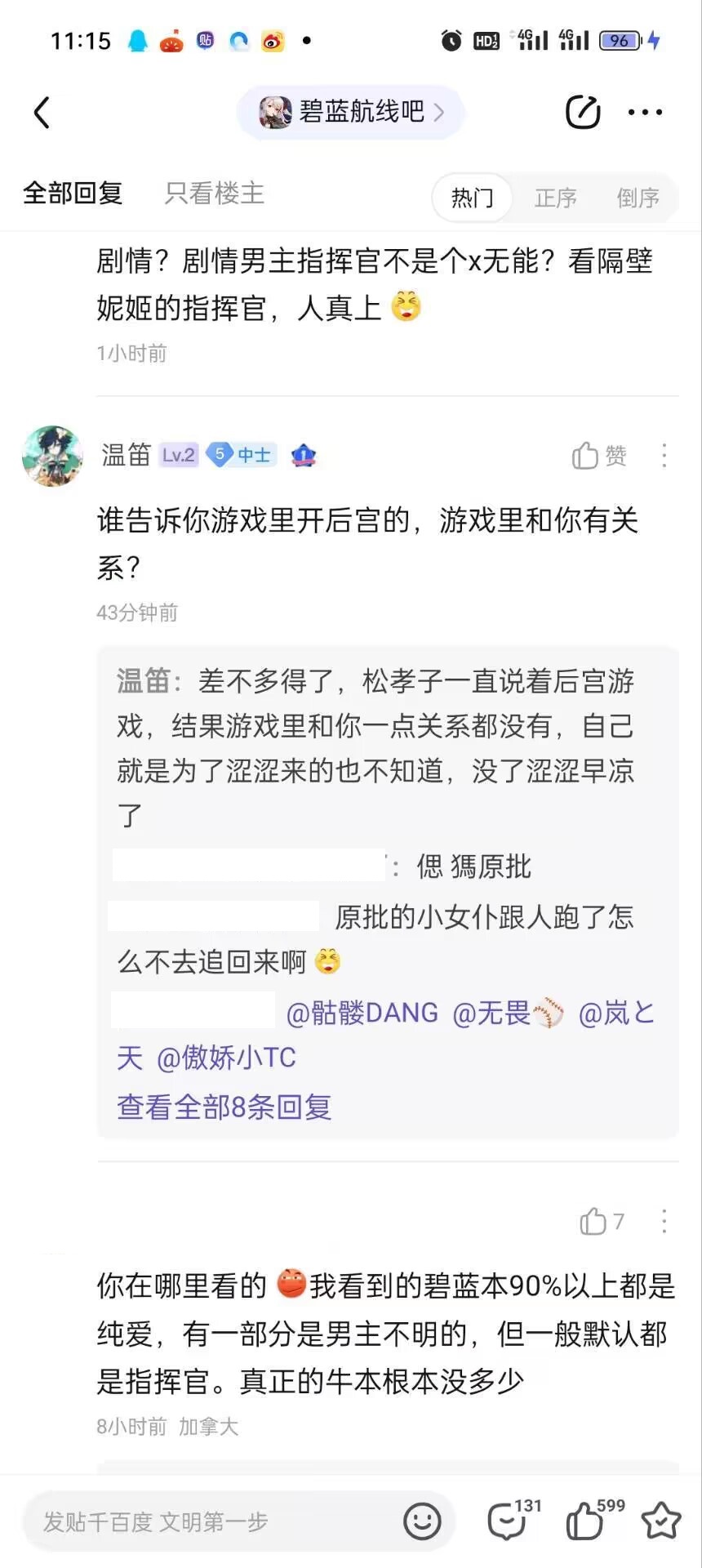This screenshot has height=1568, width=702.
Task: Open the comments icon showing 131
Action: tap(508, 1521)
